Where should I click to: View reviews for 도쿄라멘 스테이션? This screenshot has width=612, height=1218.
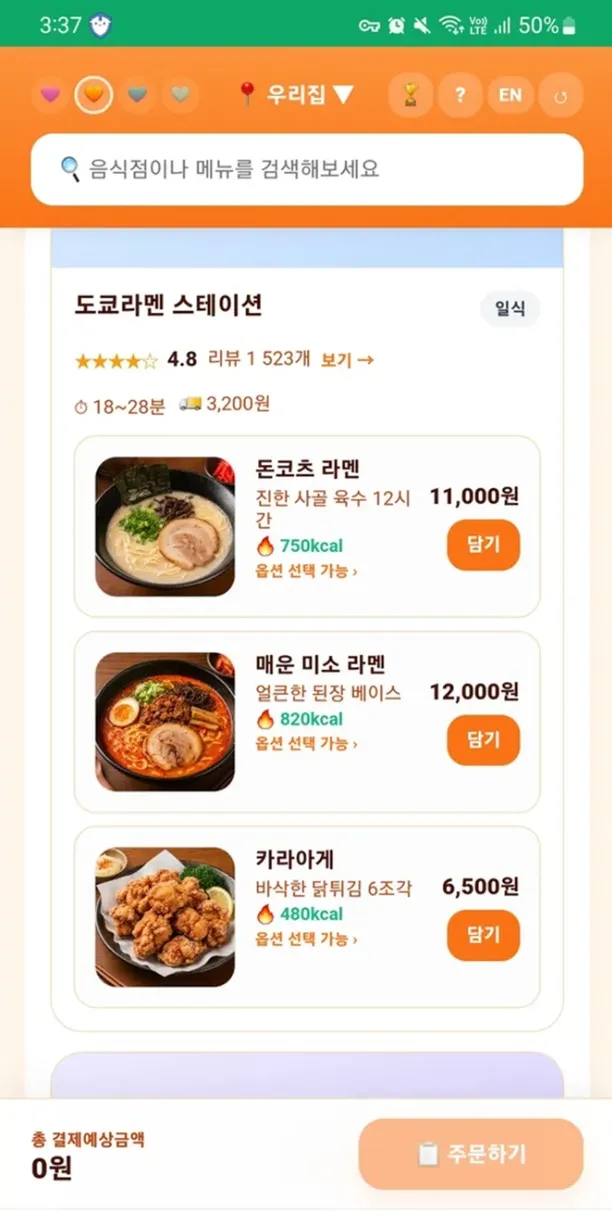click(x=347, y=360)
